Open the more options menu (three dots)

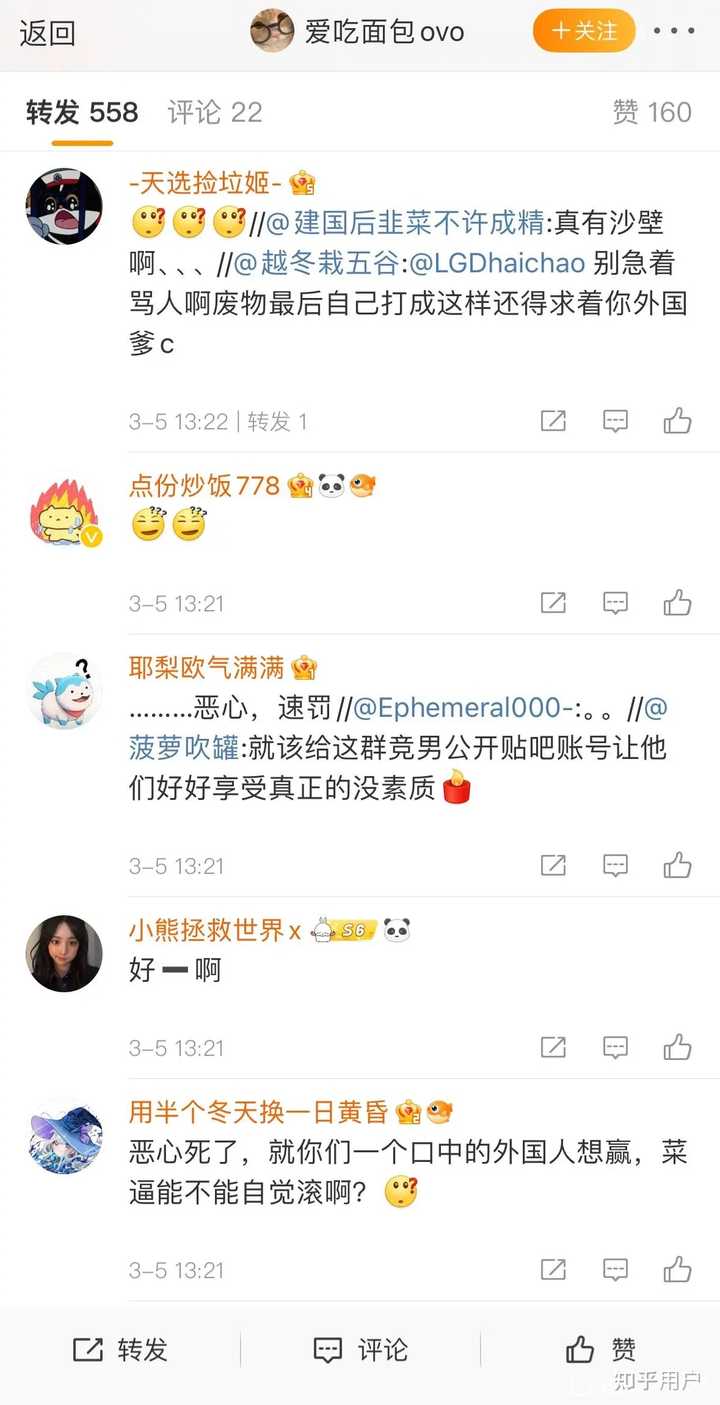pos(675,31)
